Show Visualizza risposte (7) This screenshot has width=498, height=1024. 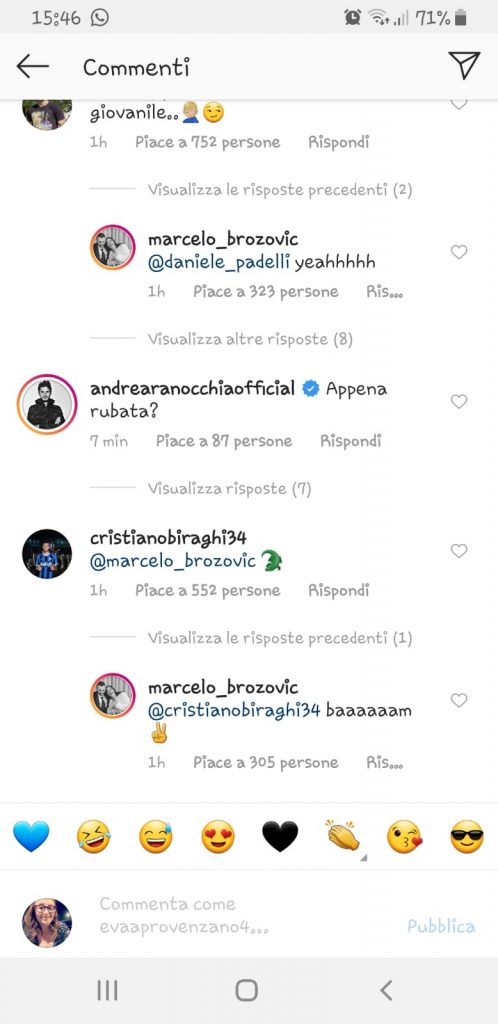click(229, 488)
